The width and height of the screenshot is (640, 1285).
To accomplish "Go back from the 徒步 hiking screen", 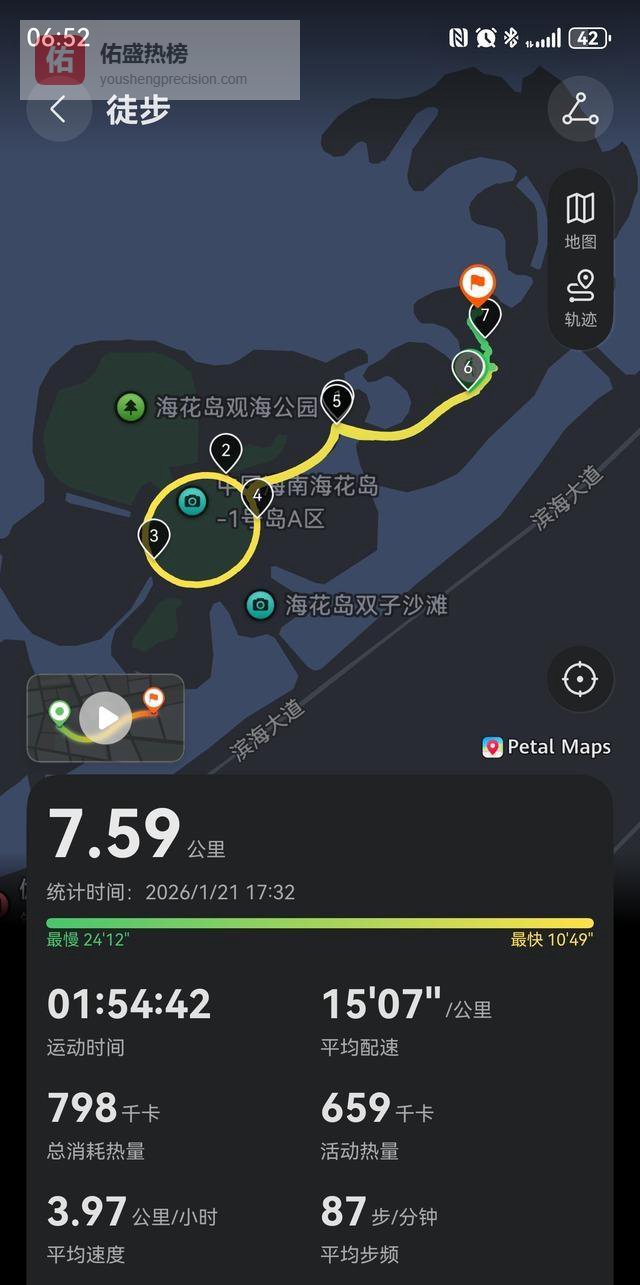I will [58, 109].
